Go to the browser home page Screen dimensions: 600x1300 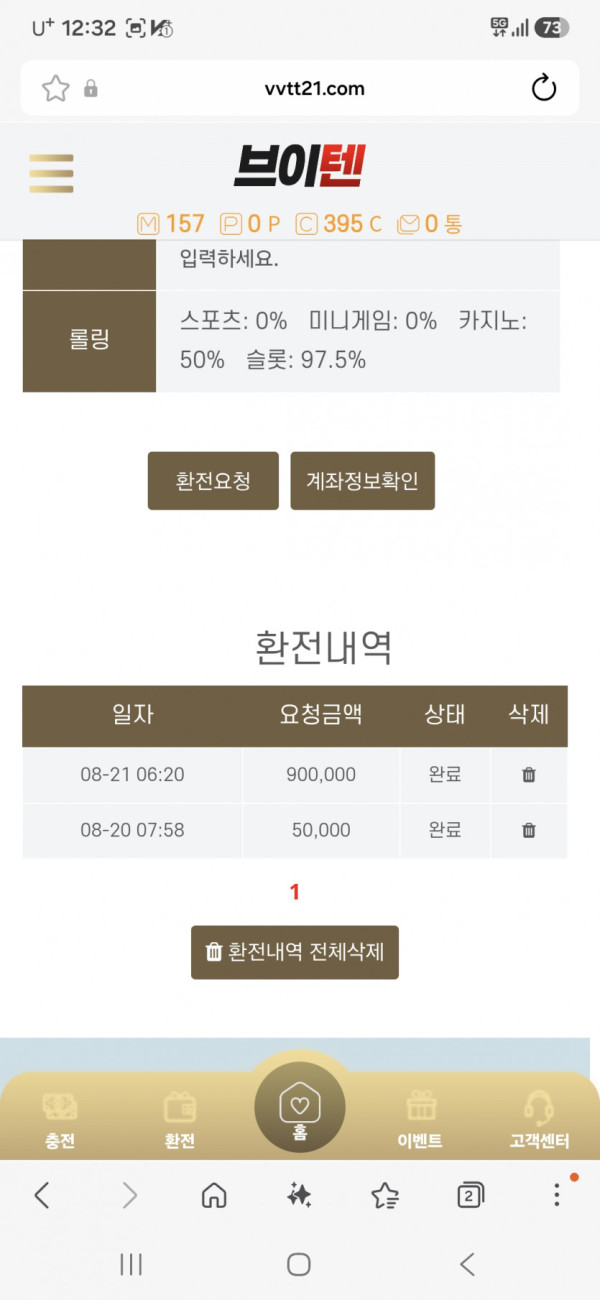[214, 1194]
